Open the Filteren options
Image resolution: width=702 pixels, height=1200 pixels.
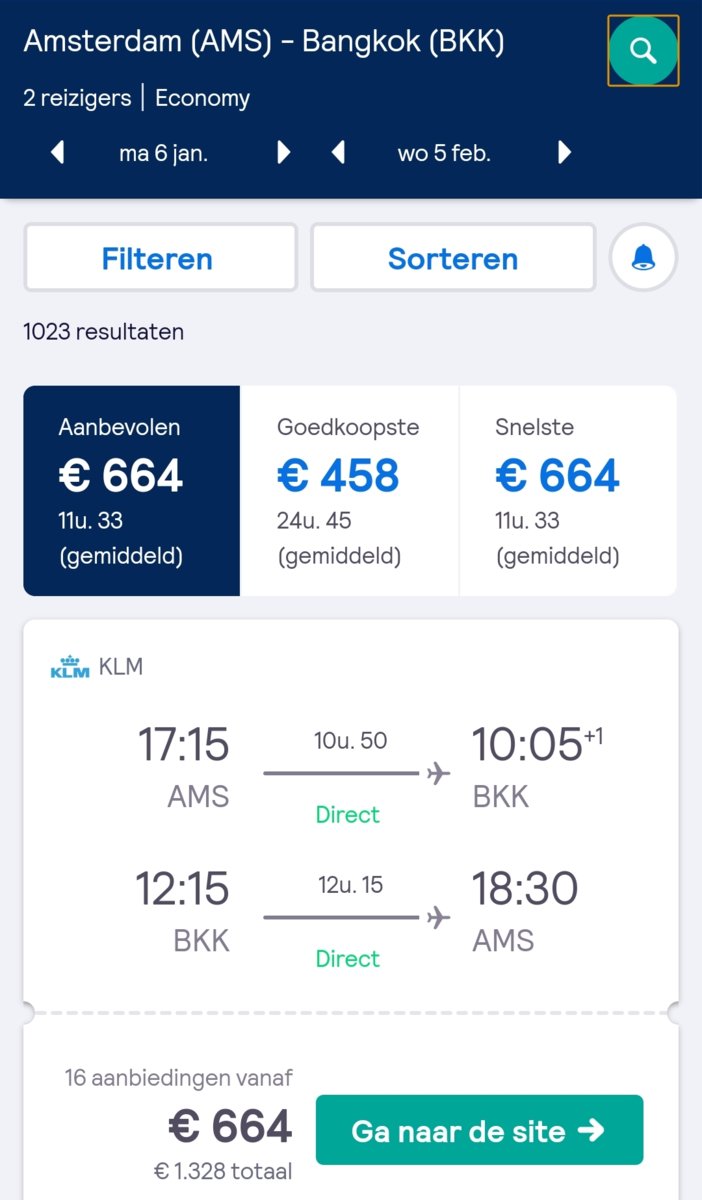pyautogui.click(x=160, y=258)
